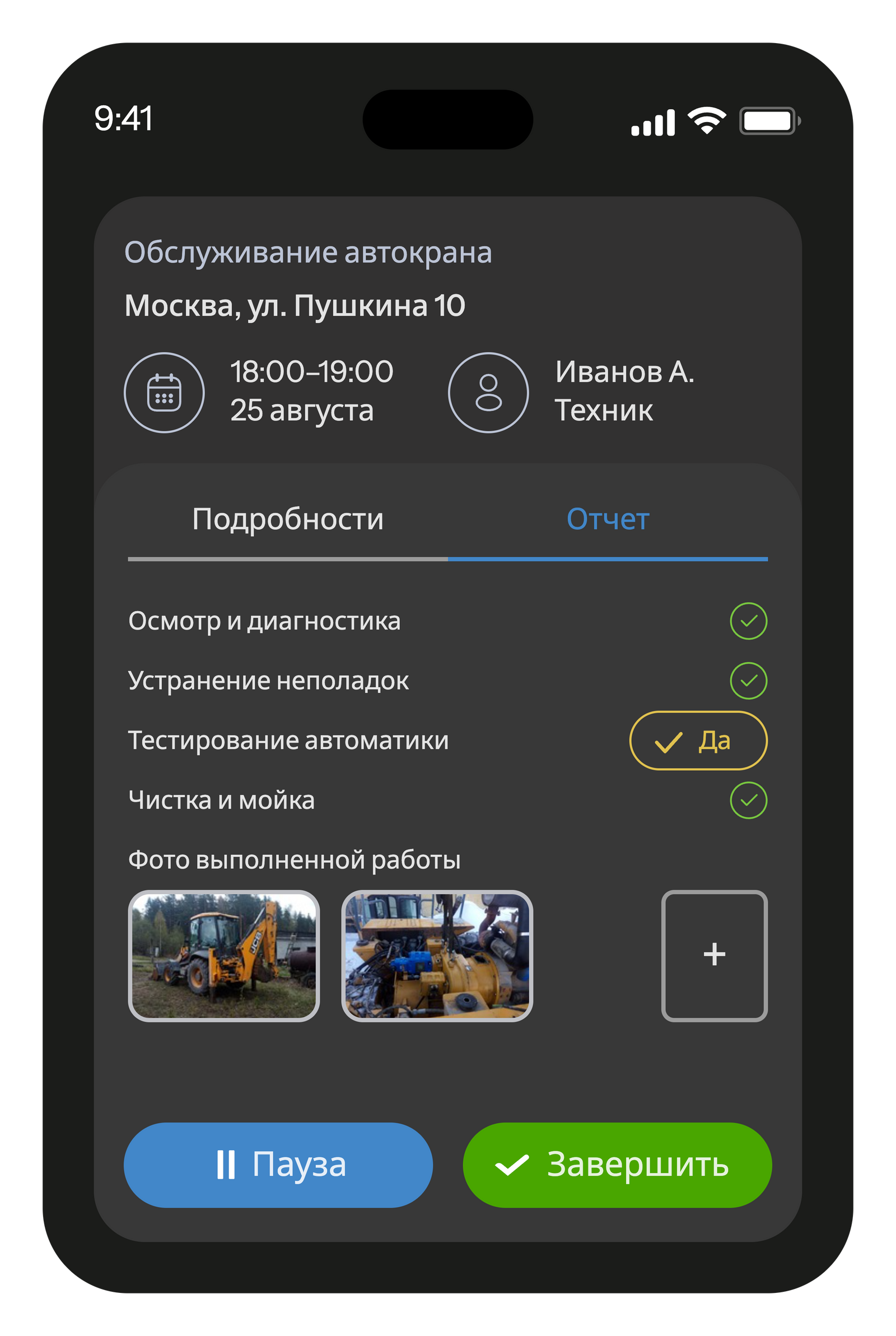Pause the job with Пауза
Image resolution: width=896 pixels, height=1336 pixels.
tap(278, 1165)
